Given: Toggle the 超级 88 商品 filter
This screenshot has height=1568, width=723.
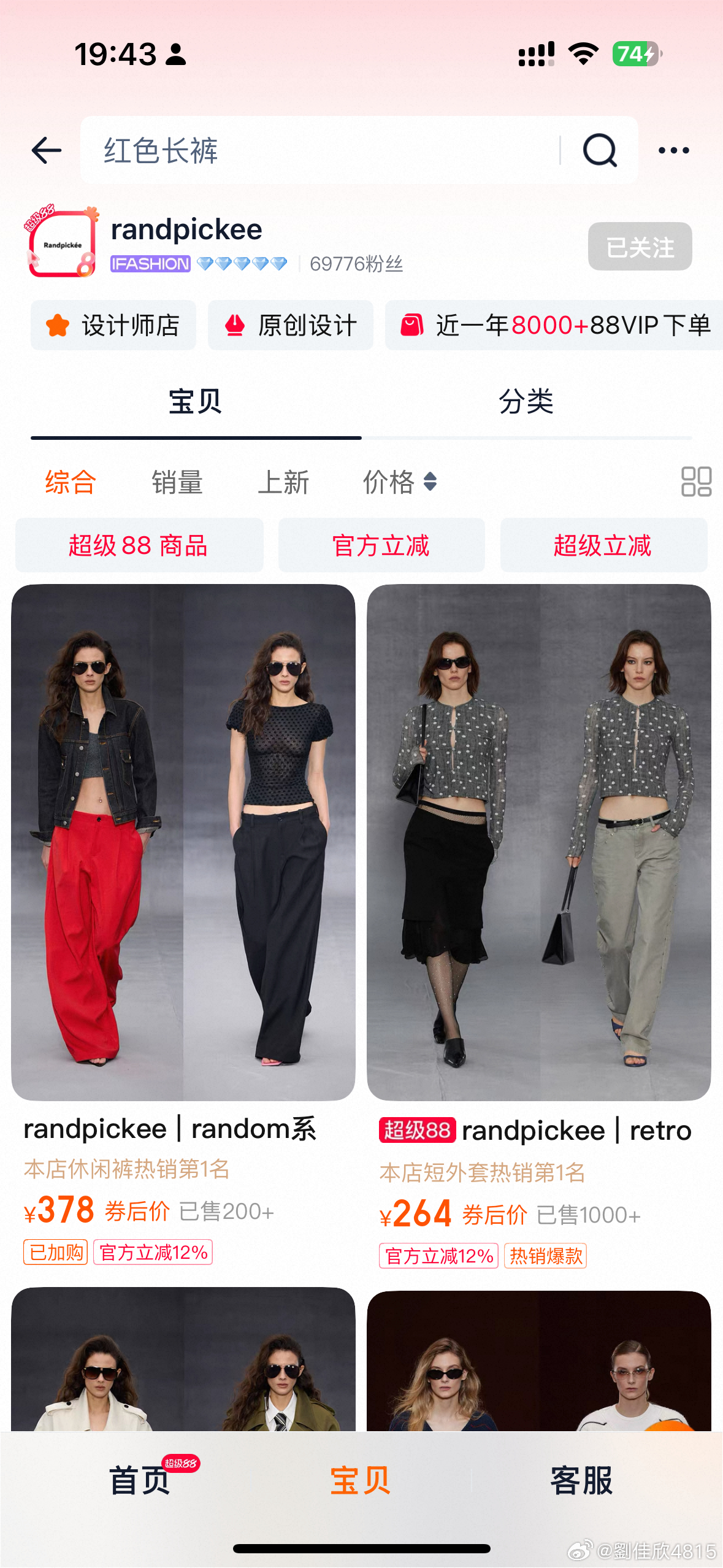Looking at the screenshot, I should (x=139, y=545).
